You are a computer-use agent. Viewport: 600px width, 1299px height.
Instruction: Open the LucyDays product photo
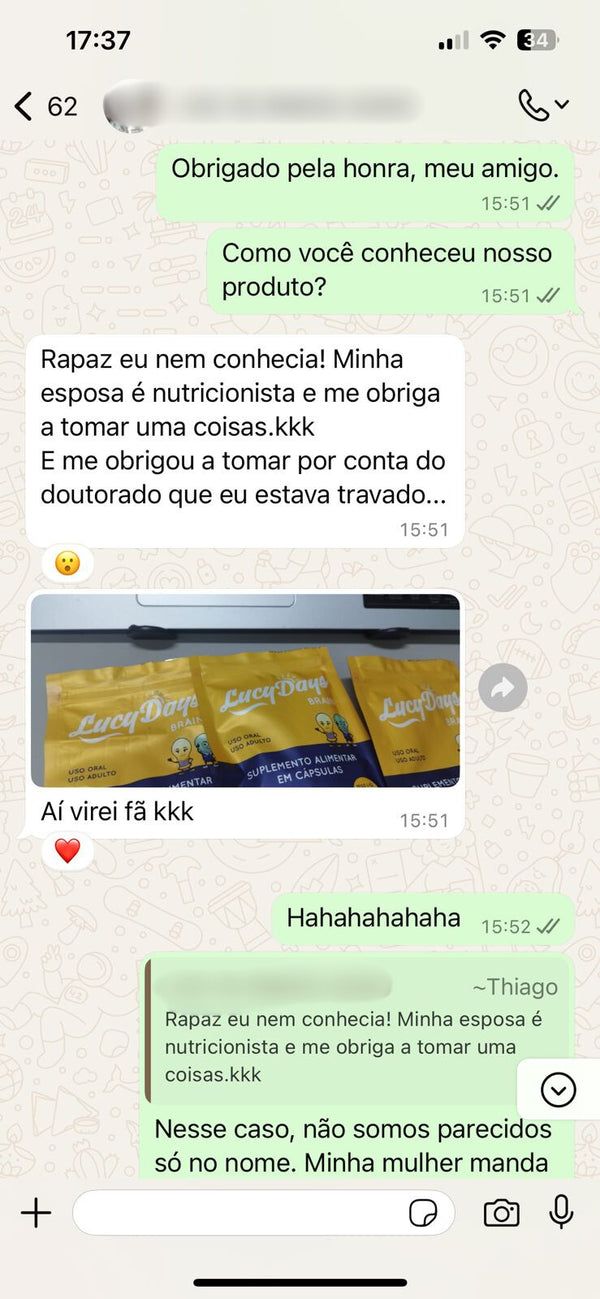coord(245,690)
